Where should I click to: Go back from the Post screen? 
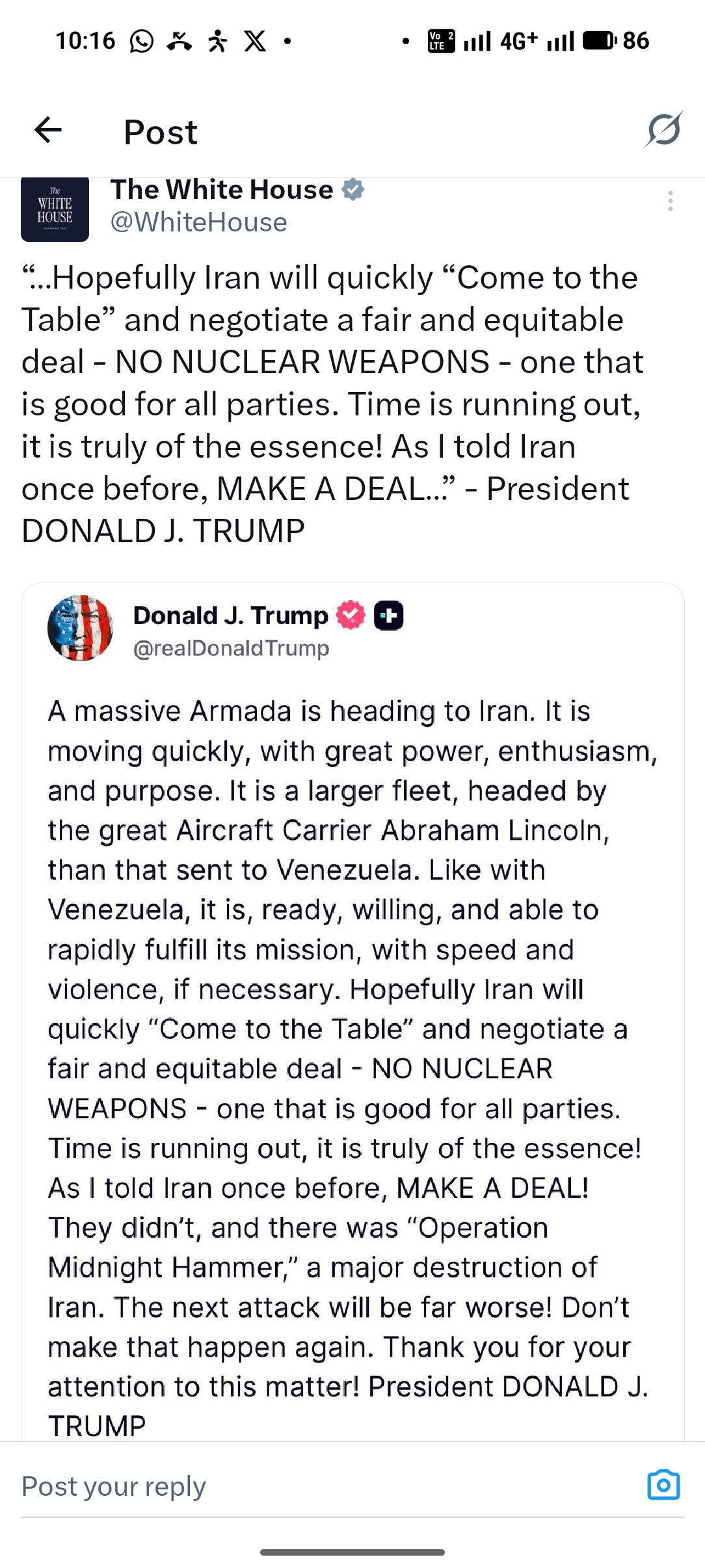48,131
